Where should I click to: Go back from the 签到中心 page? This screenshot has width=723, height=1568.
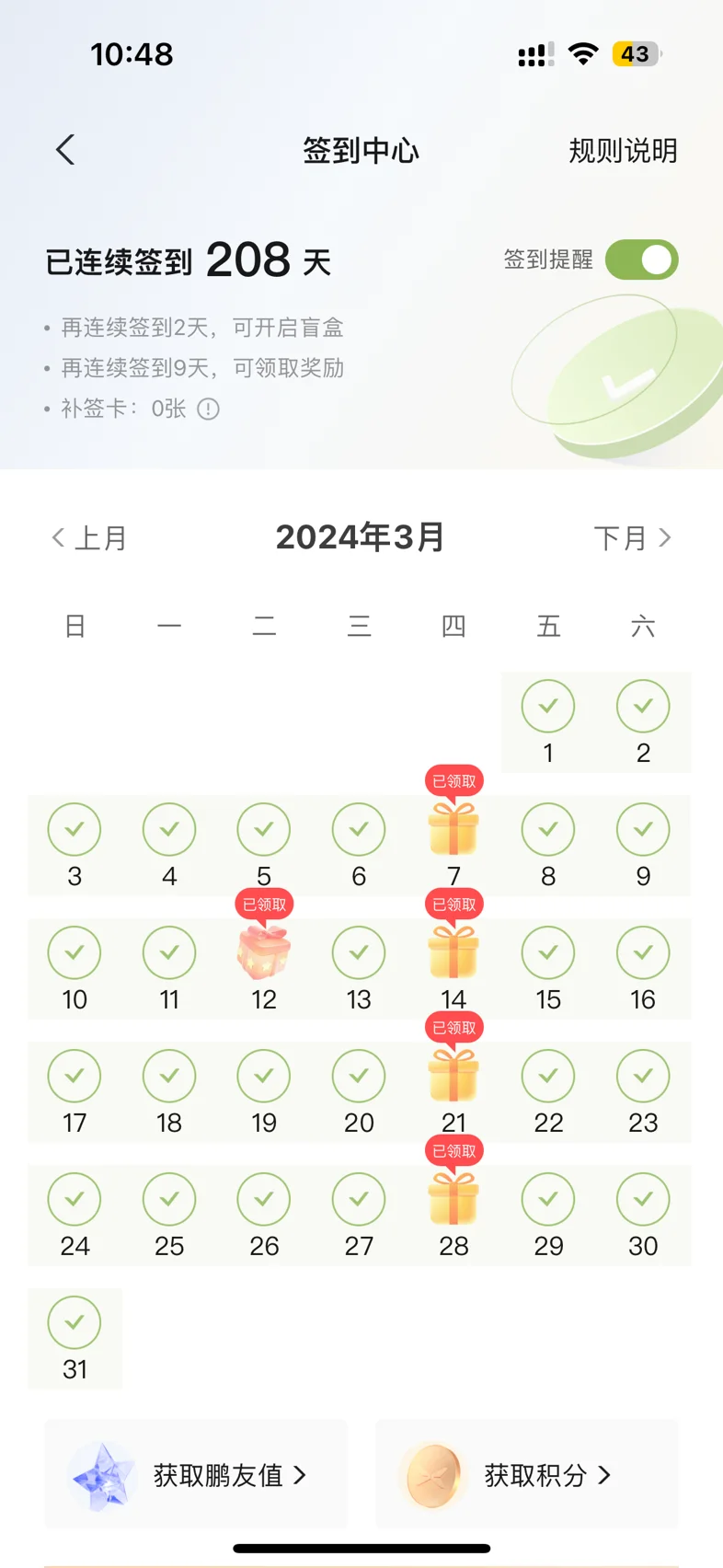[x=65, y=150]
